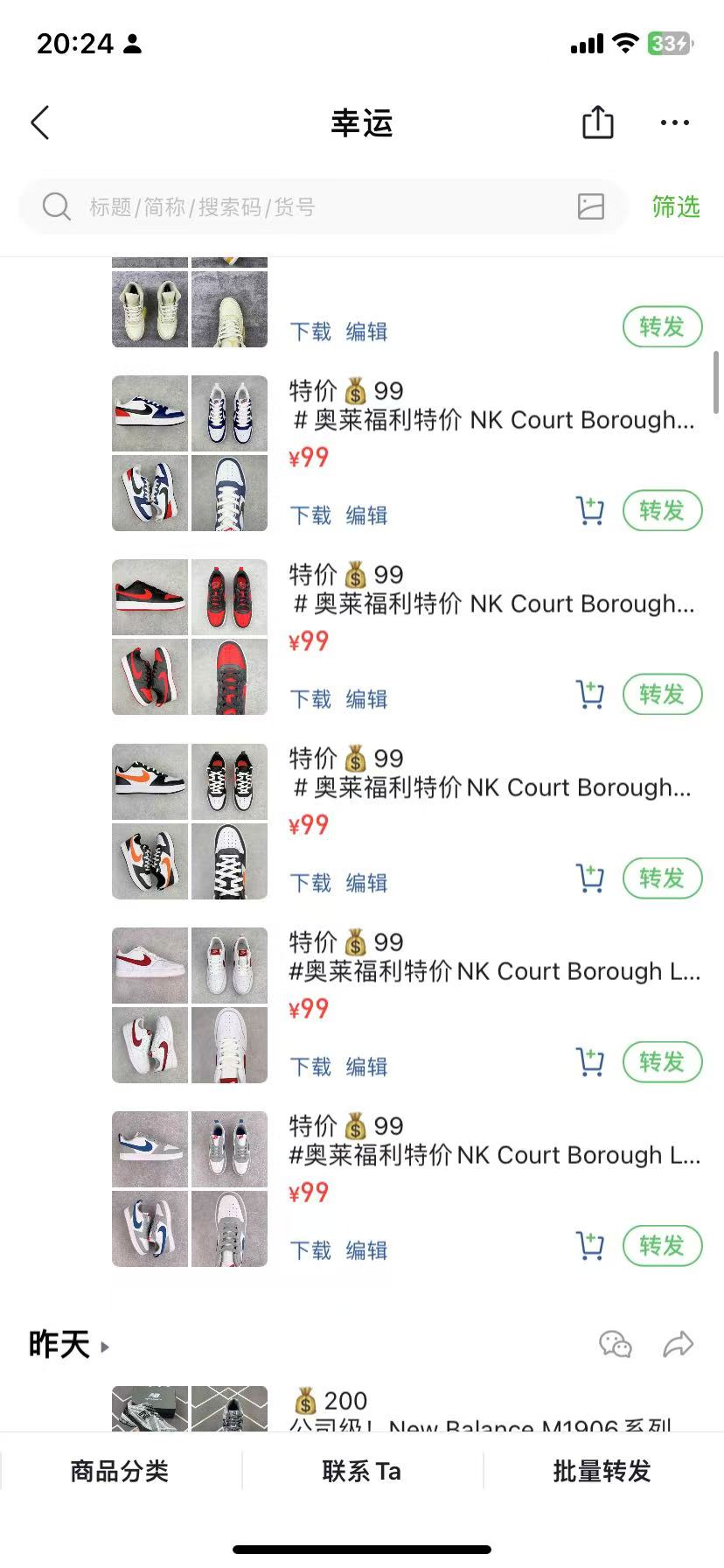Add the navy-and-red Court Borough shoe to cart
724x1568 pixels.
590,511
